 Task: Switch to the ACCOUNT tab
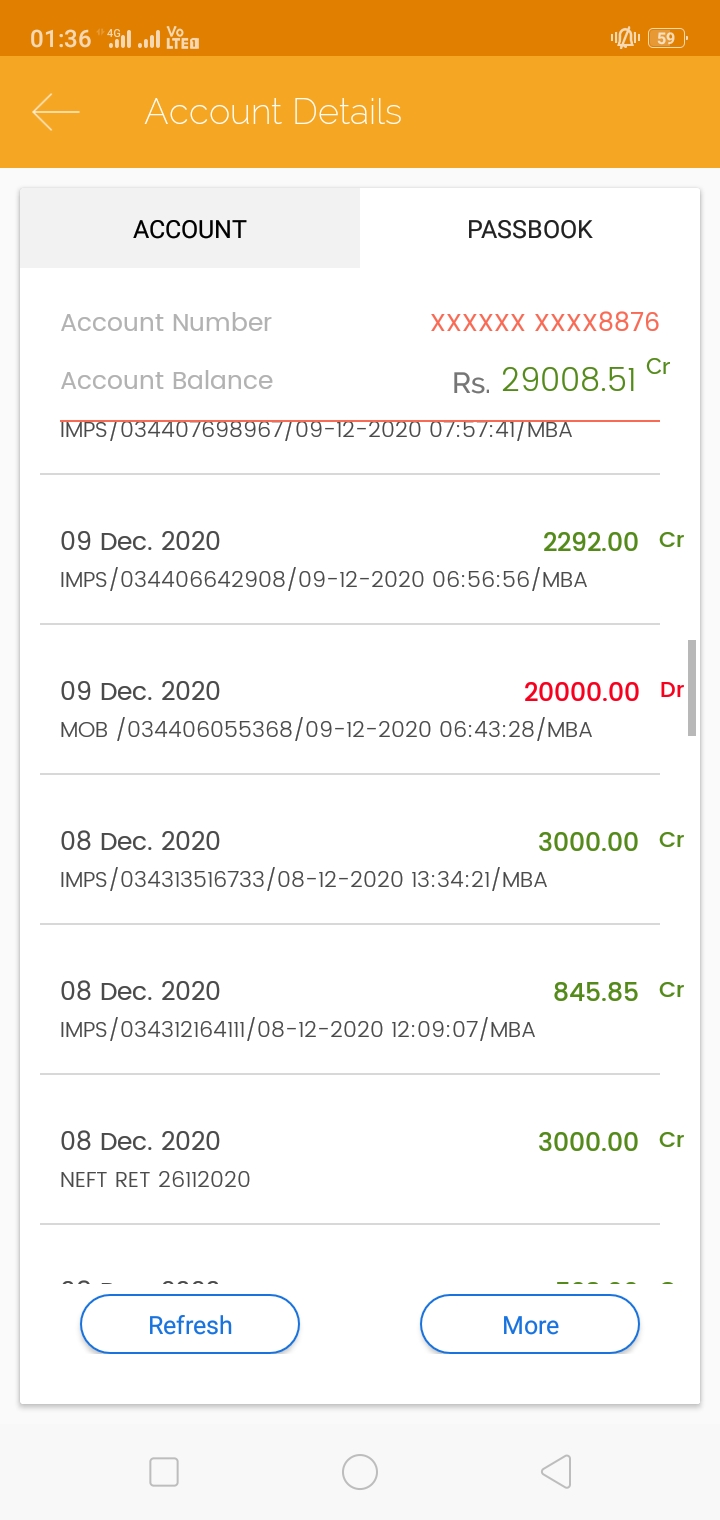pos(190,229)
